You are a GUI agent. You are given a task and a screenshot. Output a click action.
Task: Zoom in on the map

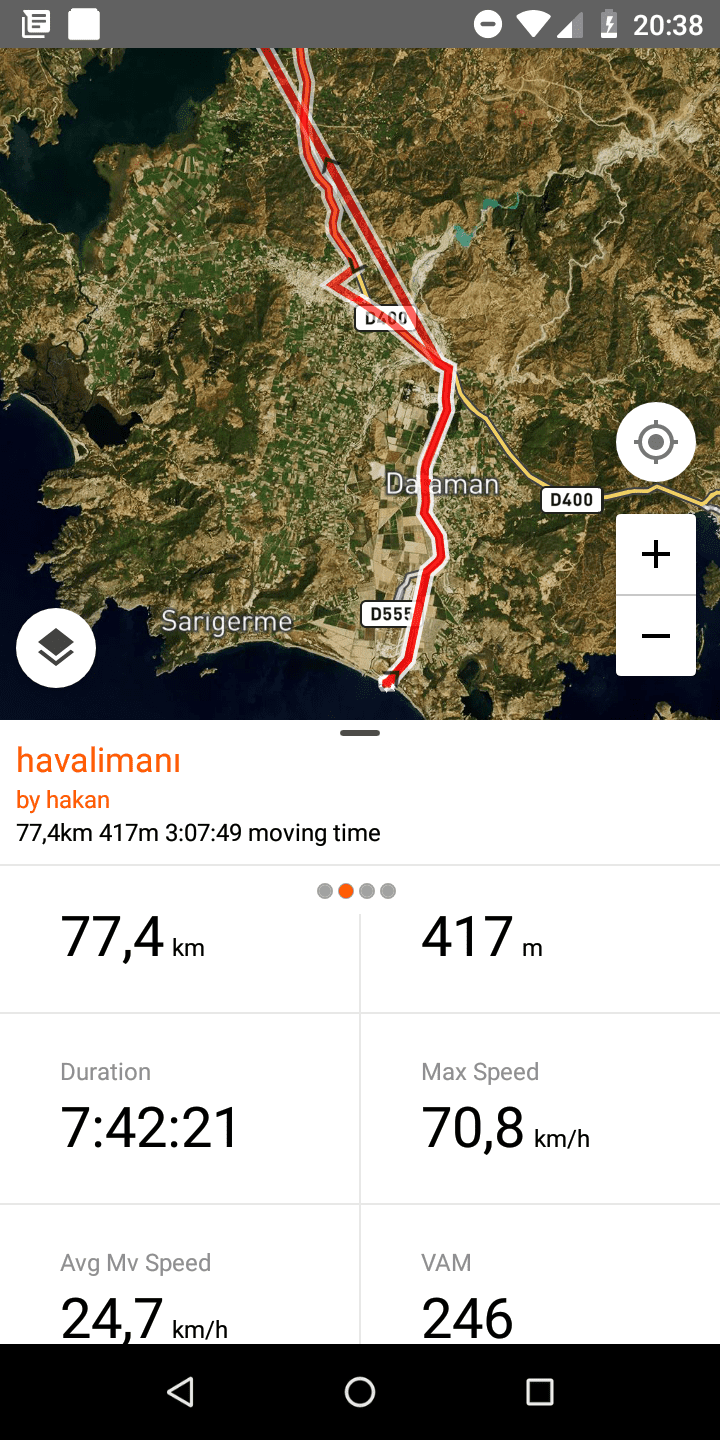point(655,555)
